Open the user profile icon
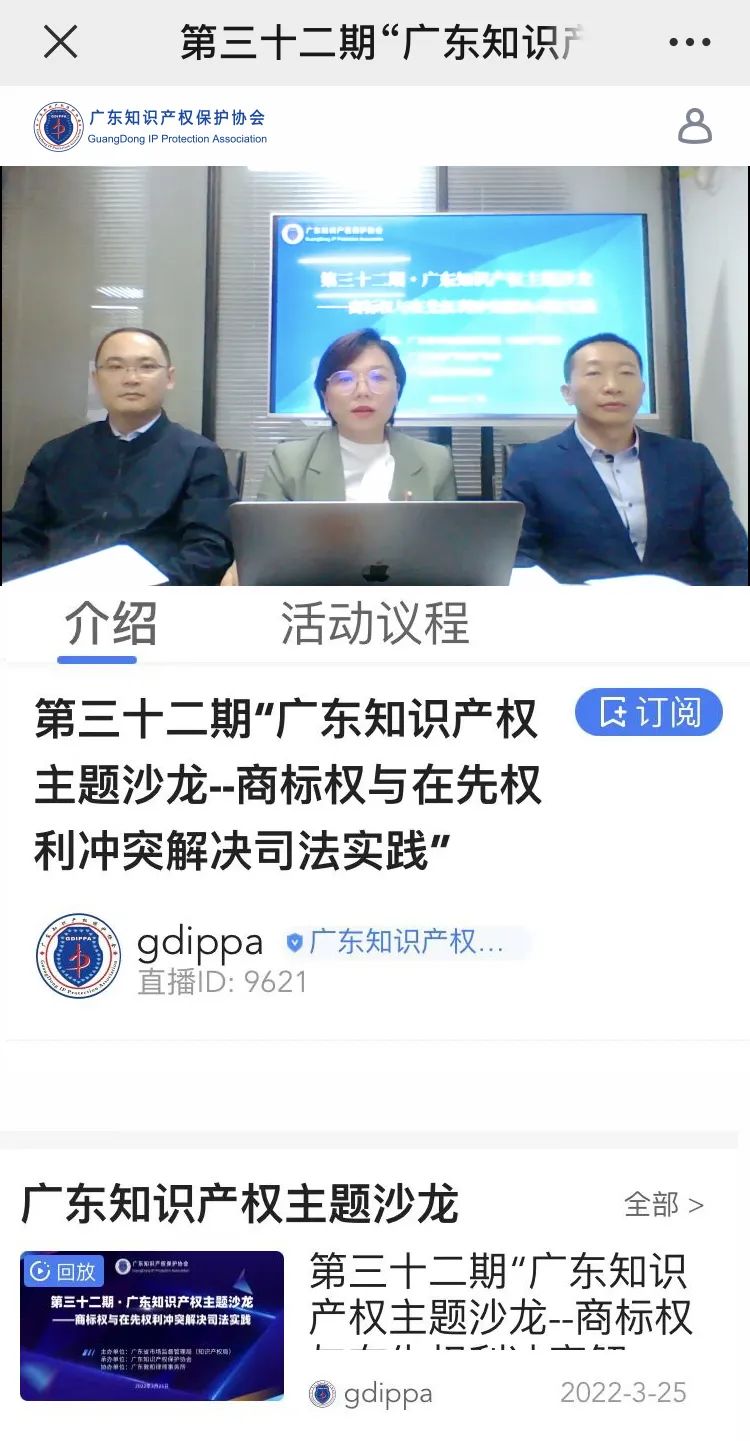The width and height of the screenshot is (750, 1441). (694, 126)
